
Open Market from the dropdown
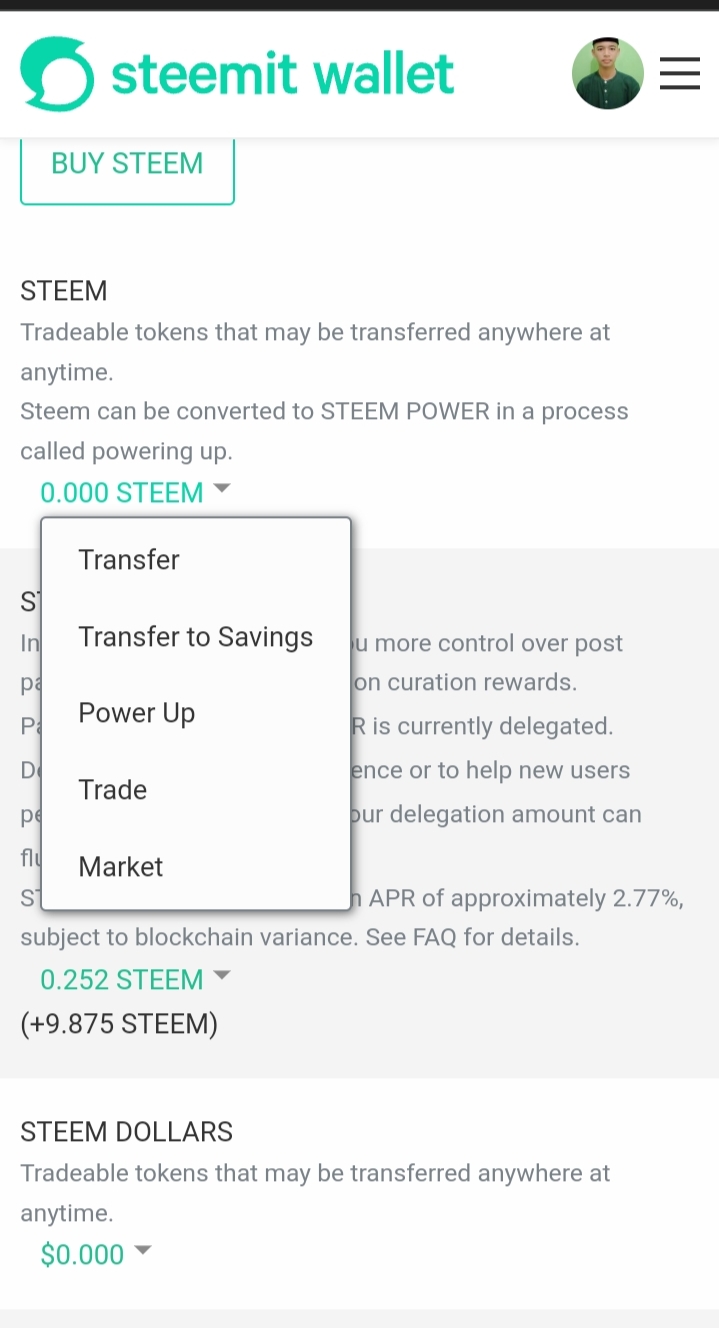[121, 867]
